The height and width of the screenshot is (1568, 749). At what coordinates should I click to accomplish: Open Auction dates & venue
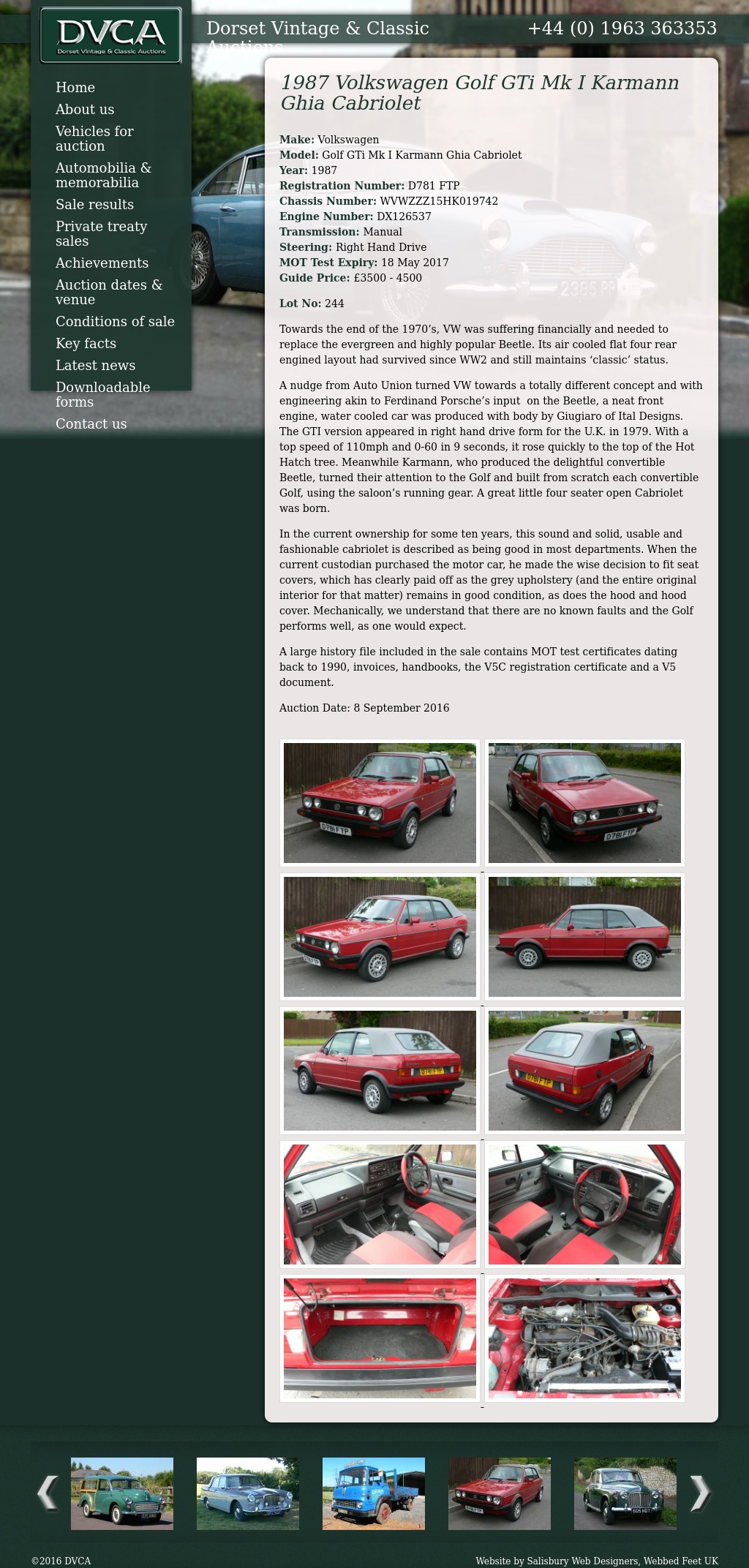click(108, 293)
